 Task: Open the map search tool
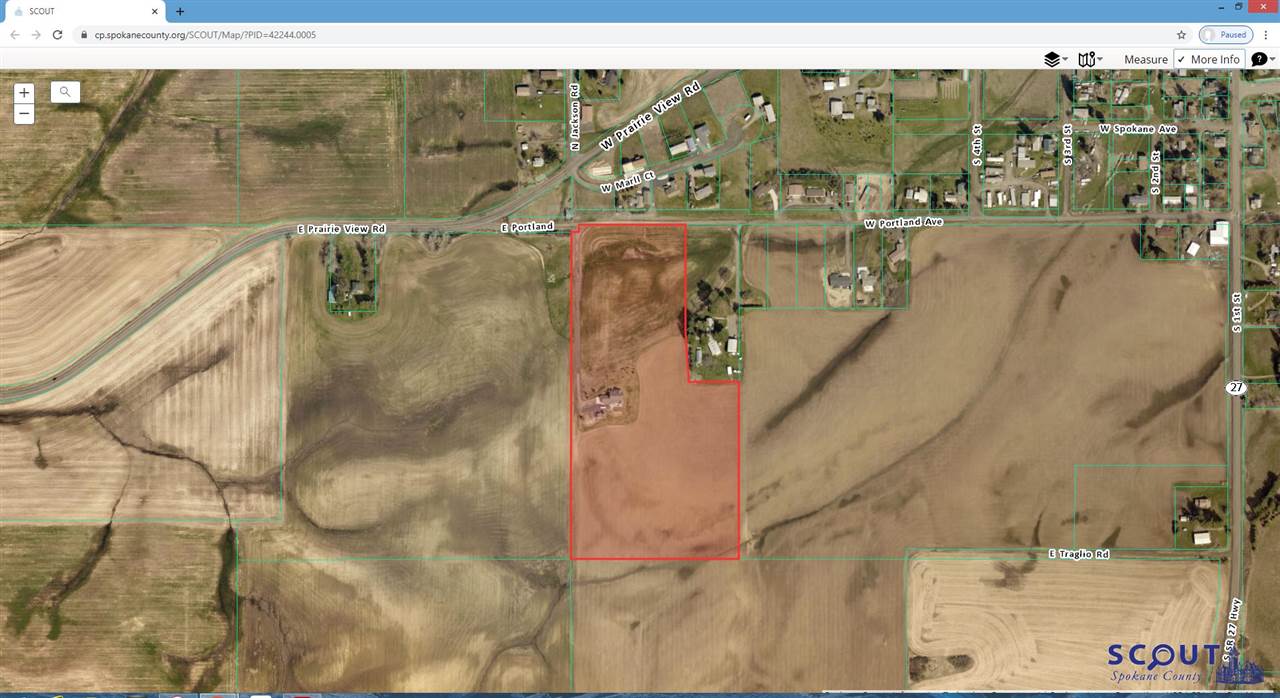[65, 92]
